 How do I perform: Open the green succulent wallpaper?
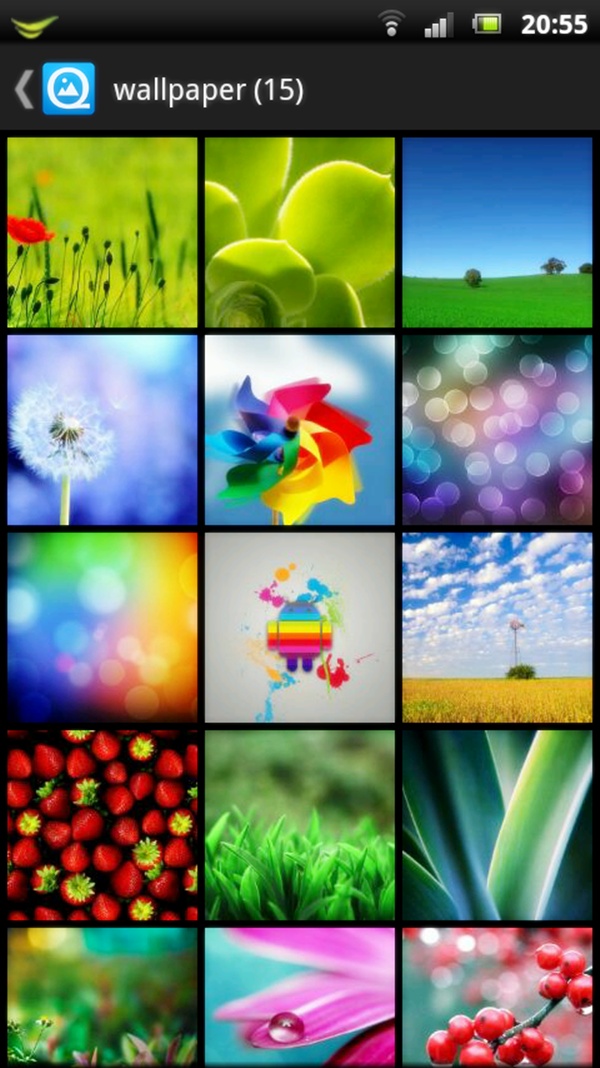(300, 232)
